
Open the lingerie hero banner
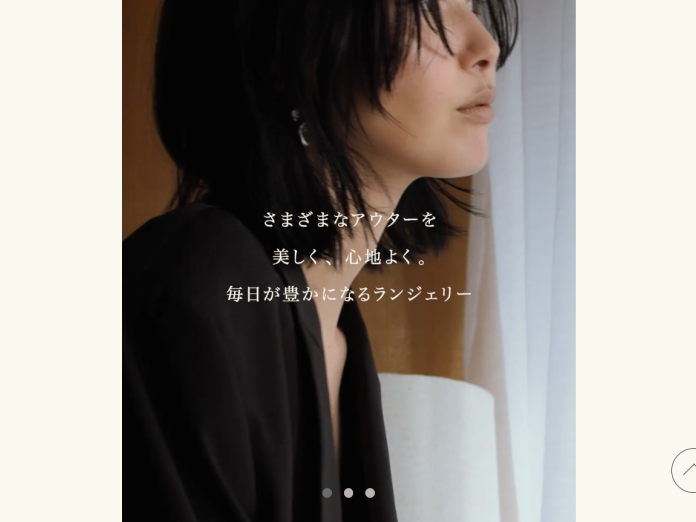click(348, 256)
